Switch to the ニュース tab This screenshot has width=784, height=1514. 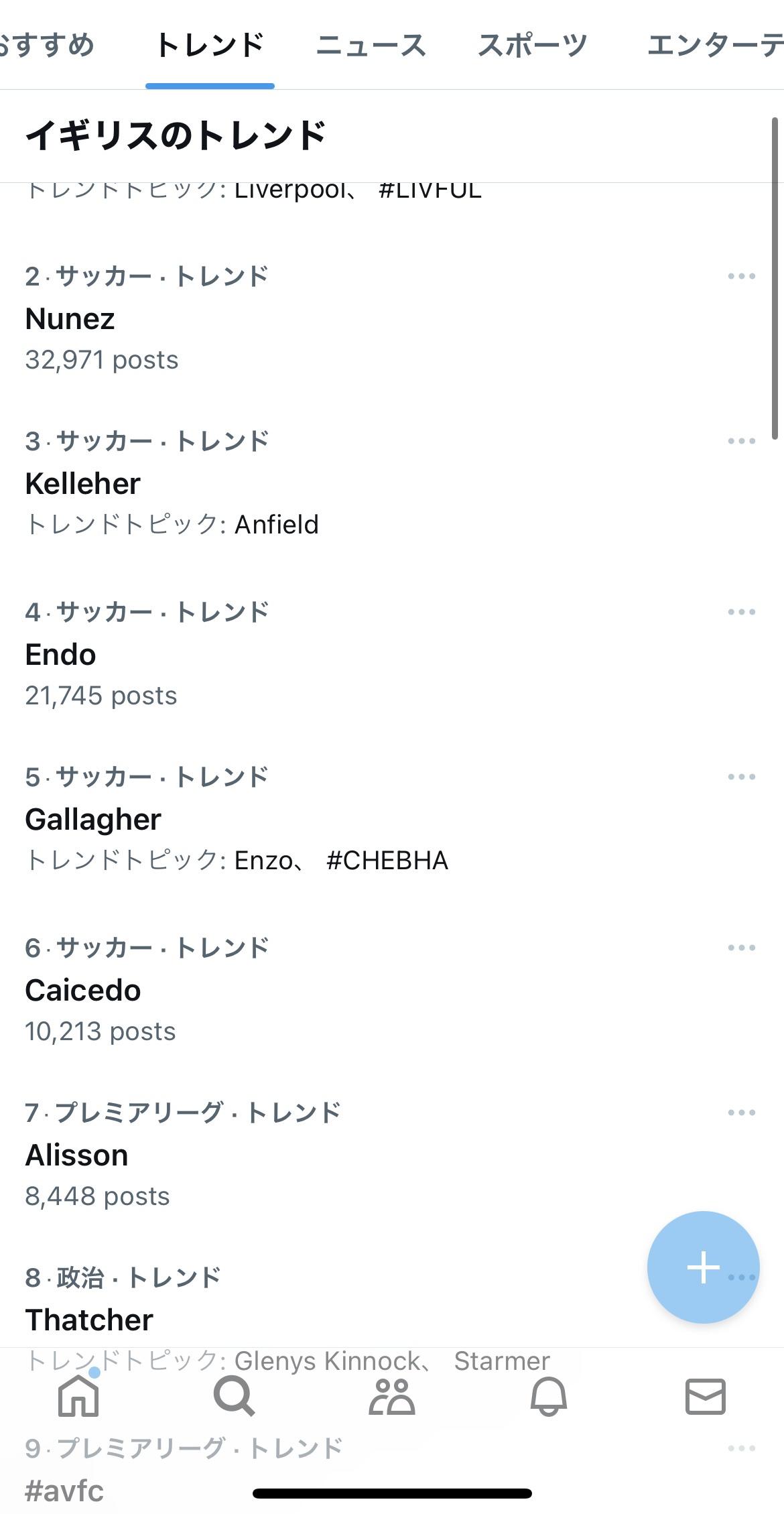click(x=371, y=46)
